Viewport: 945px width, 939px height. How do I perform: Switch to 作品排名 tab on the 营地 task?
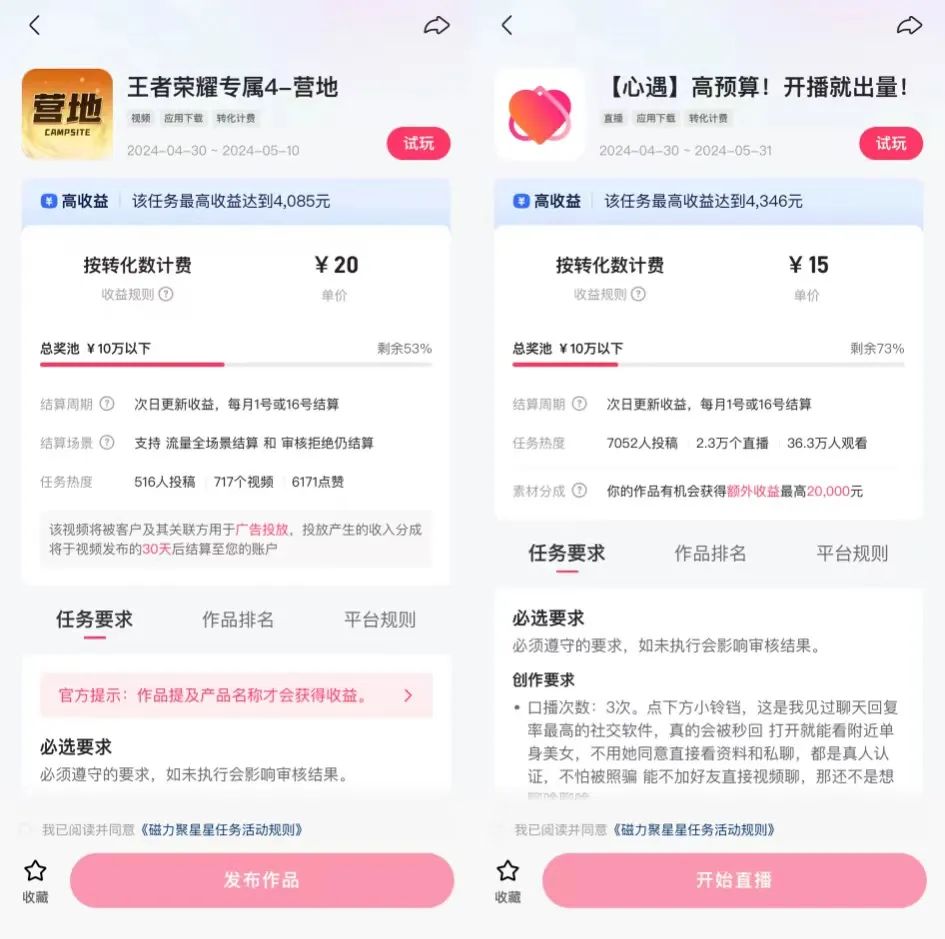pyautogui.click(x=238, y=619)
